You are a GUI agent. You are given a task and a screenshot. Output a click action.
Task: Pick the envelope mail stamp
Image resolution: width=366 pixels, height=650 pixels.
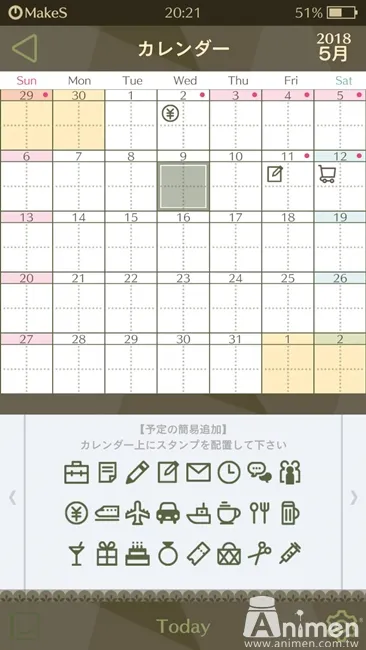198,473
